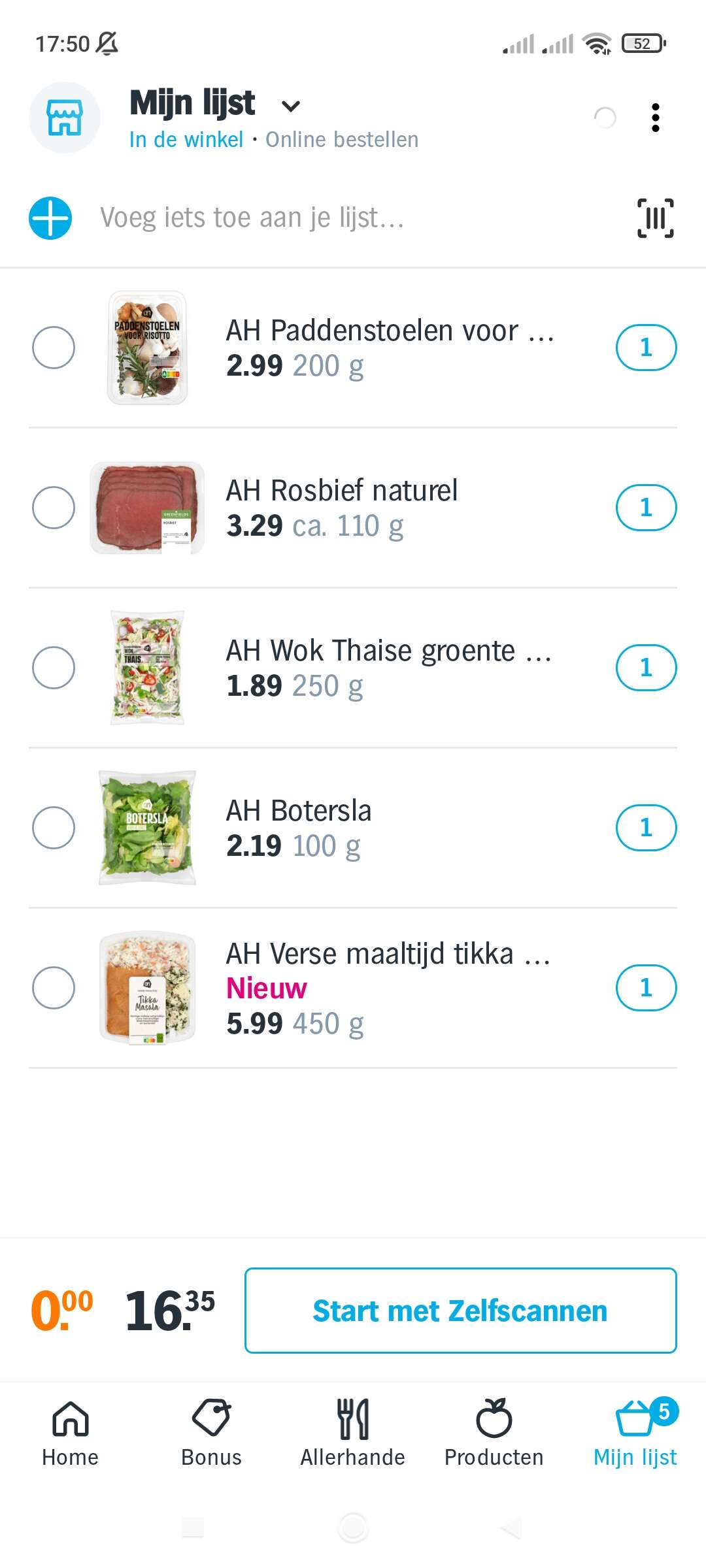Tap the system back button
Screen dimensions: 706x1568
511,1527
